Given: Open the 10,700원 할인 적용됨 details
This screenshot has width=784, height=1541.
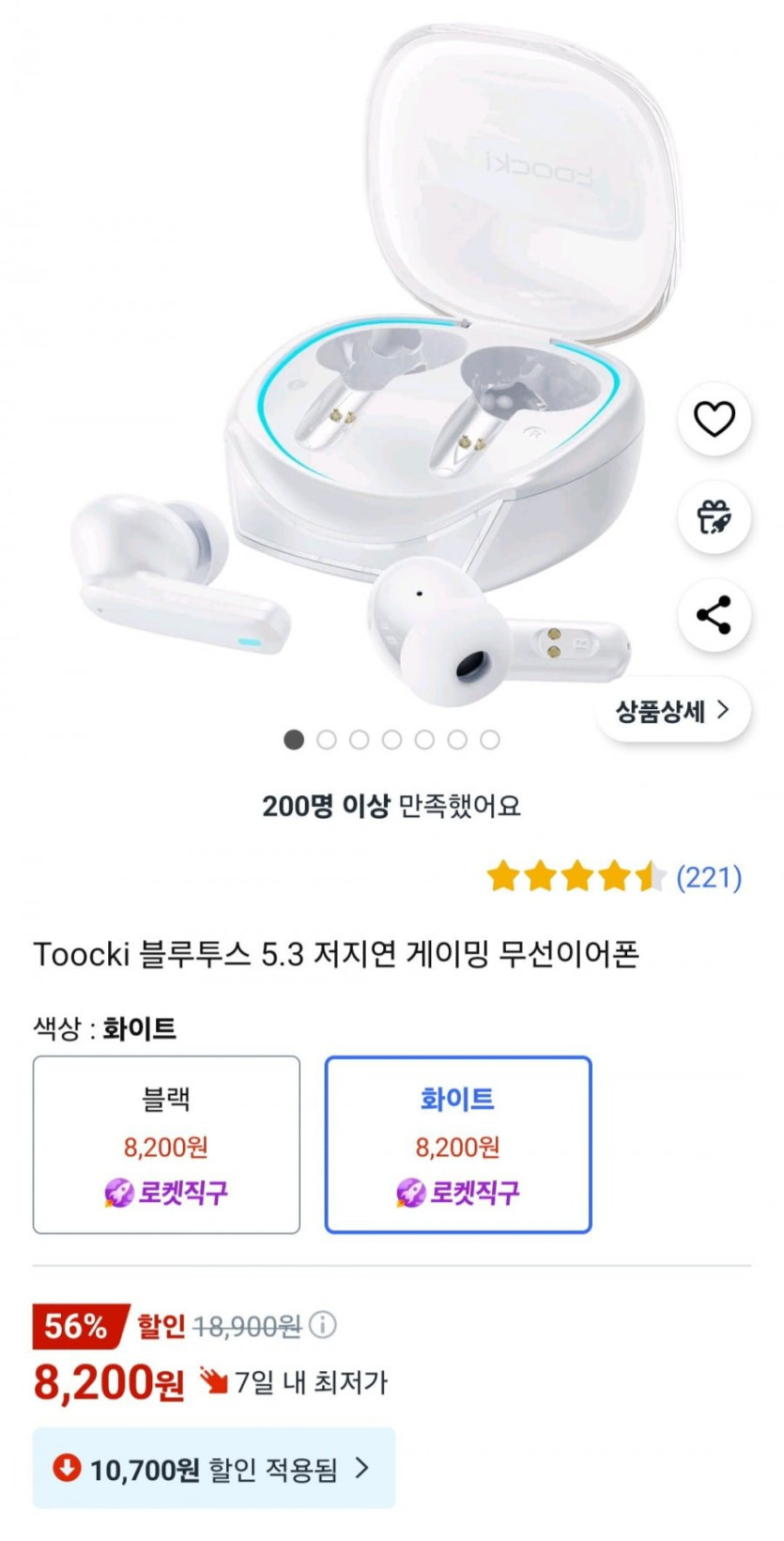Looking at the screenshot, I should click(x=214, y=1467).
